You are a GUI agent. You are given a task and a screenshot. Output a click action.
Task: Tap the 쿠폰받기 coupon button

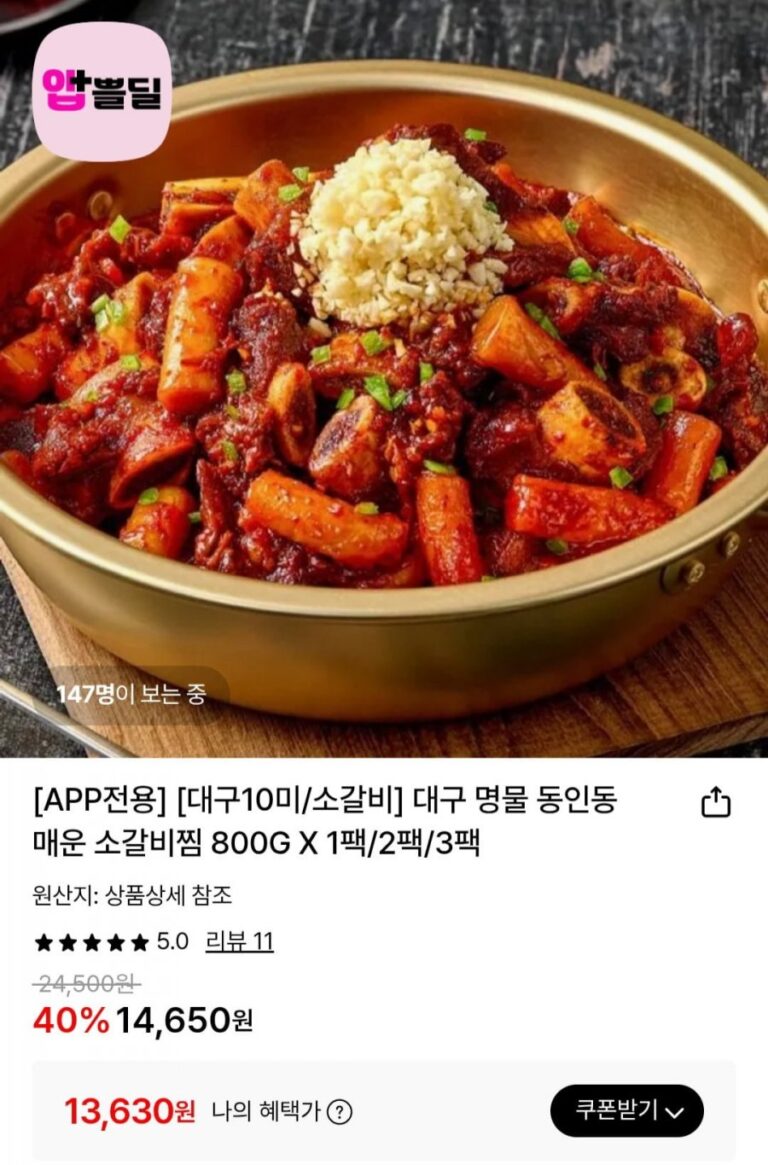[x=627, y=1110]
